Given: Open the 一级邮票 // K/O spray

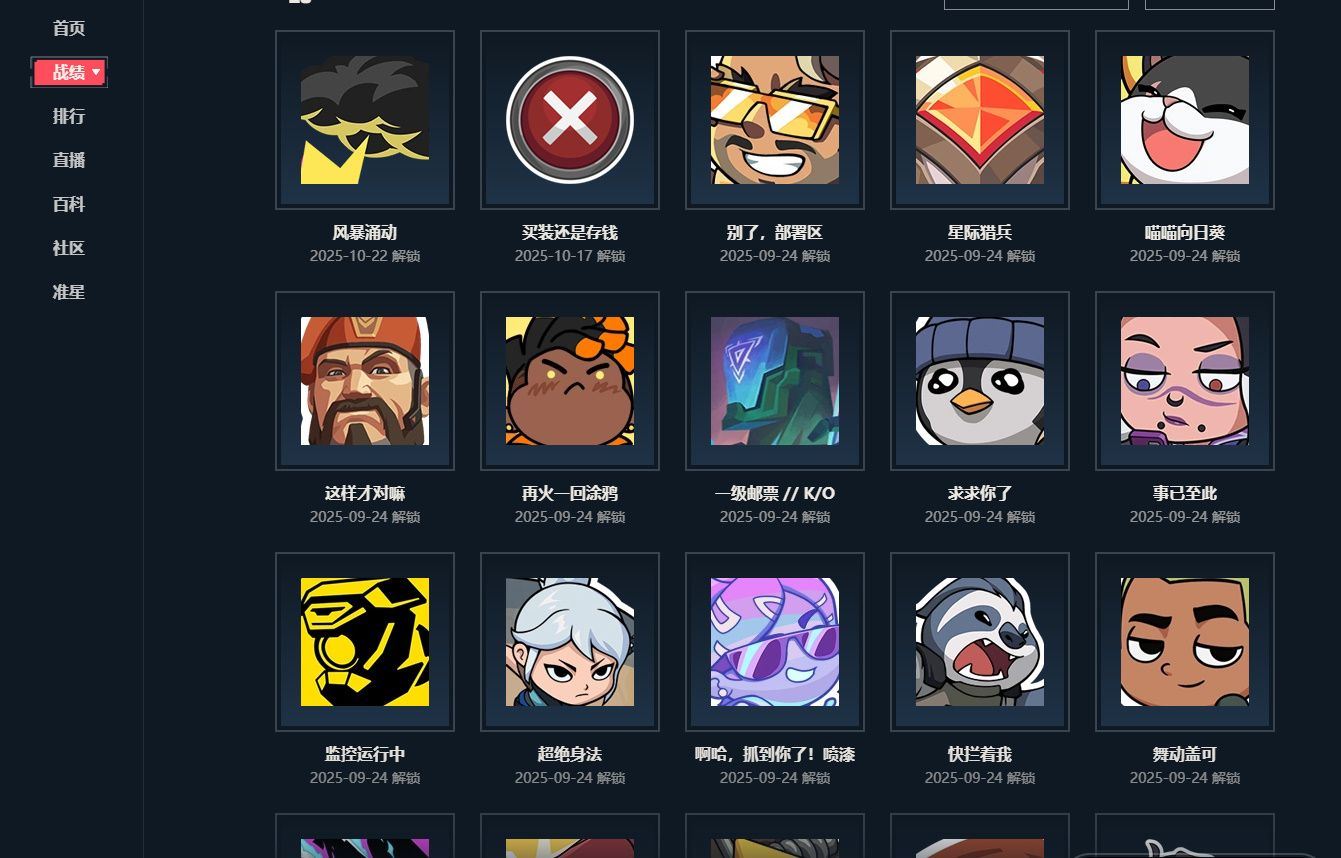Looking at the screenshot, I should [775, 381].
